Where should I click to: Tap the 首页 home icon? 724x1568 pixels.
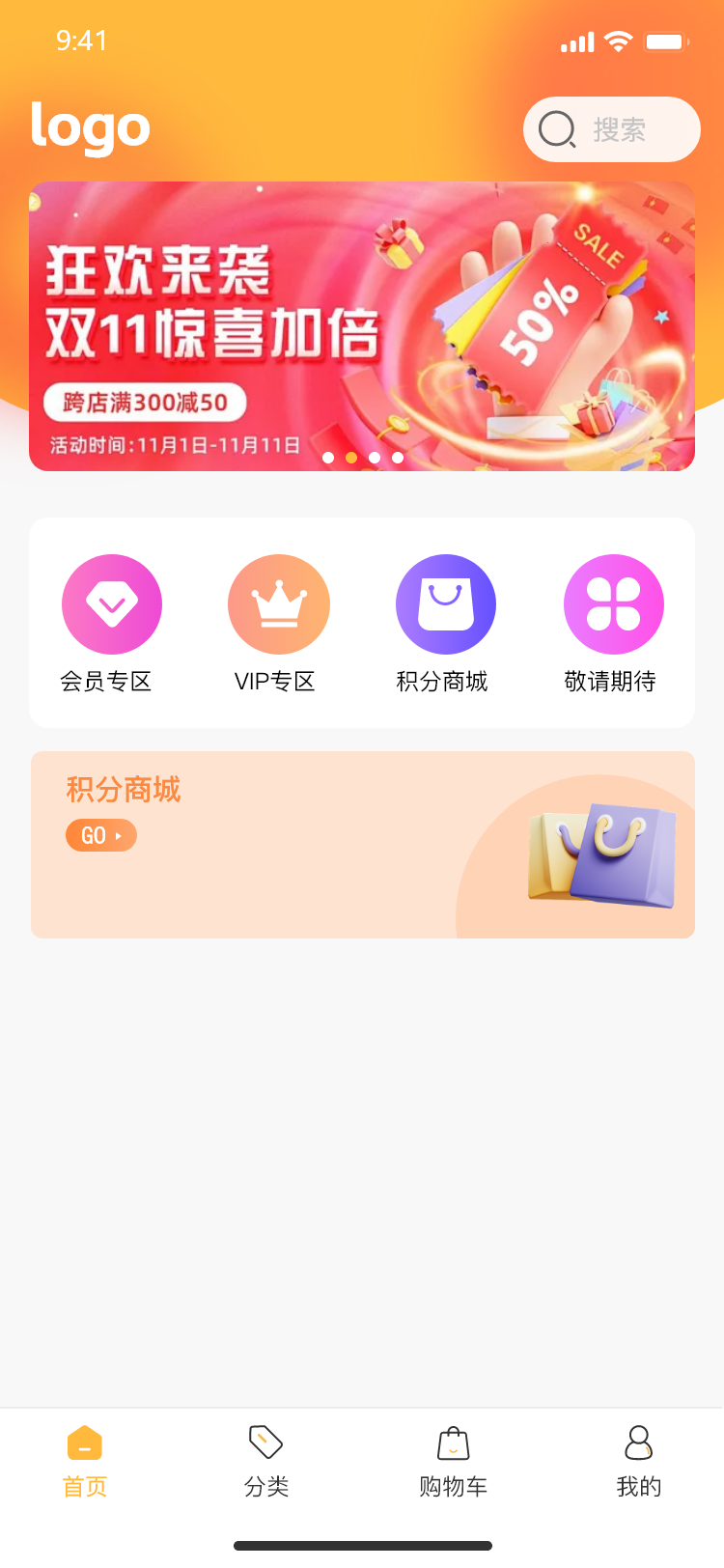pos(86,1443)
